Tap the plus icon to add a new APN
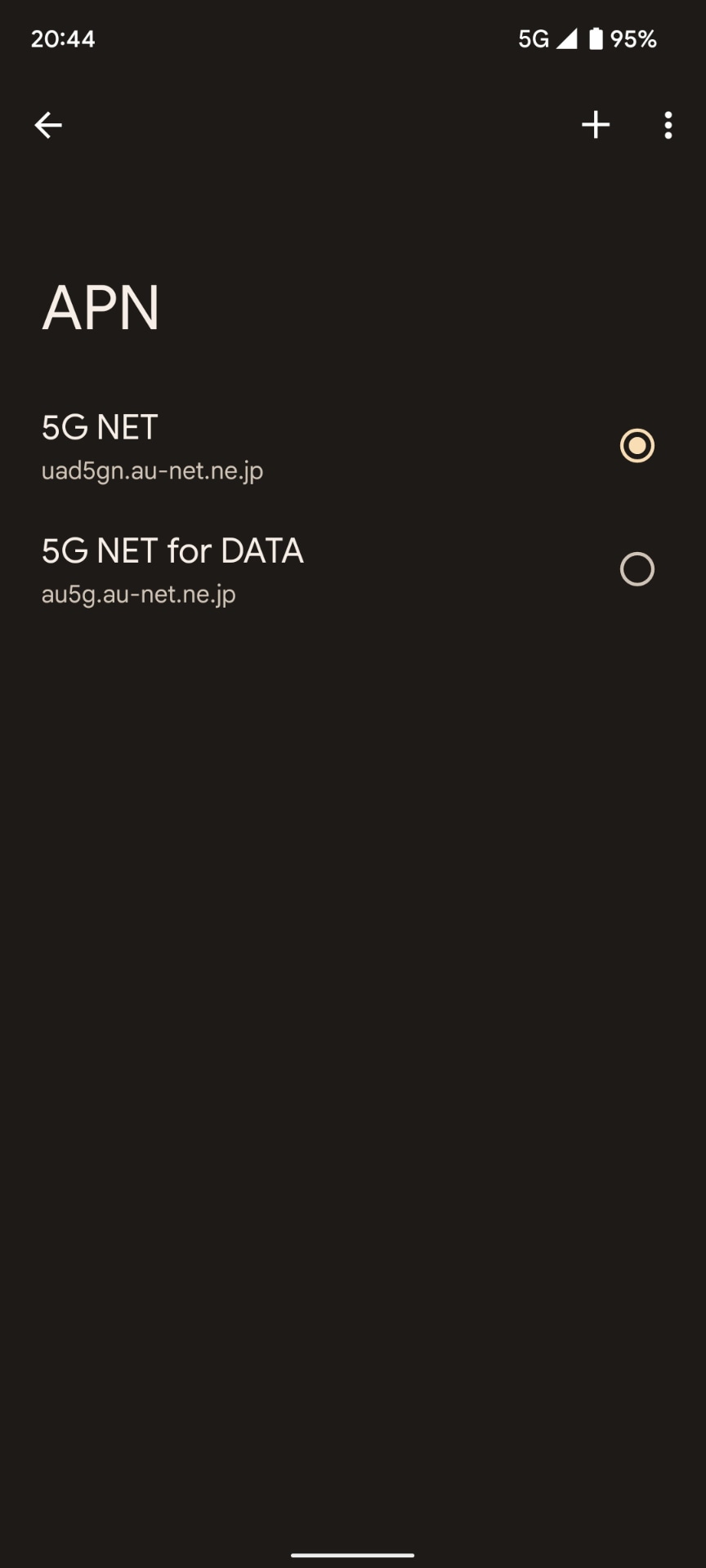 click(596, 124)
